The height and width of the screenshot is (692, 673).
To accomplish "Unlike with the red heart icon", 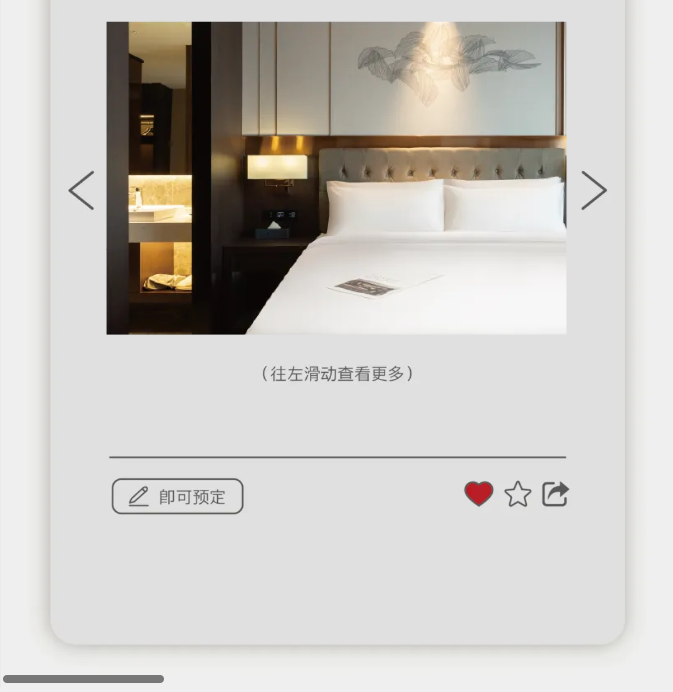I will 479,494.
